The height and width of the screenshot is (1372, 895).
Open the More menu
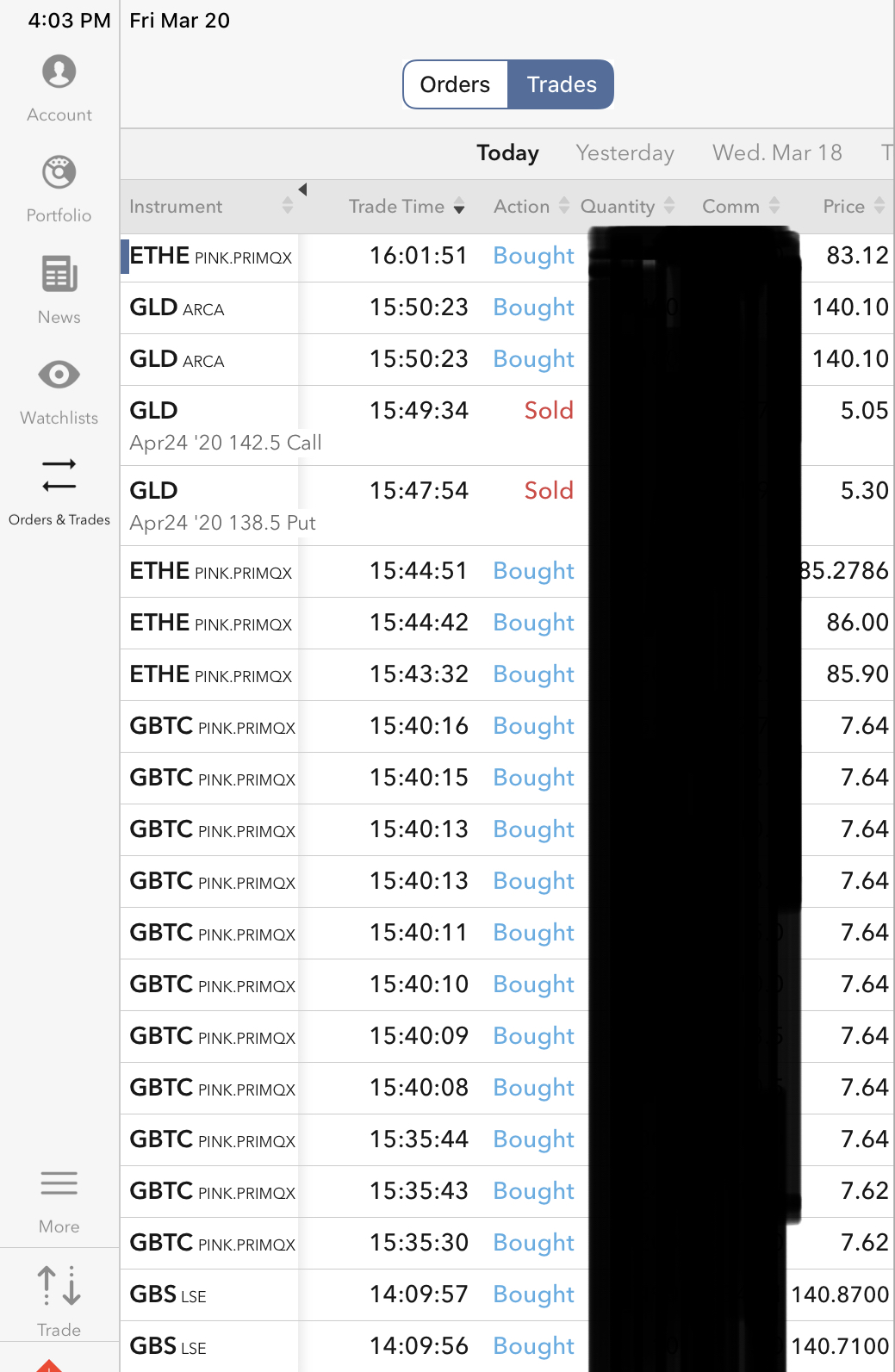tap(59, 1199)
